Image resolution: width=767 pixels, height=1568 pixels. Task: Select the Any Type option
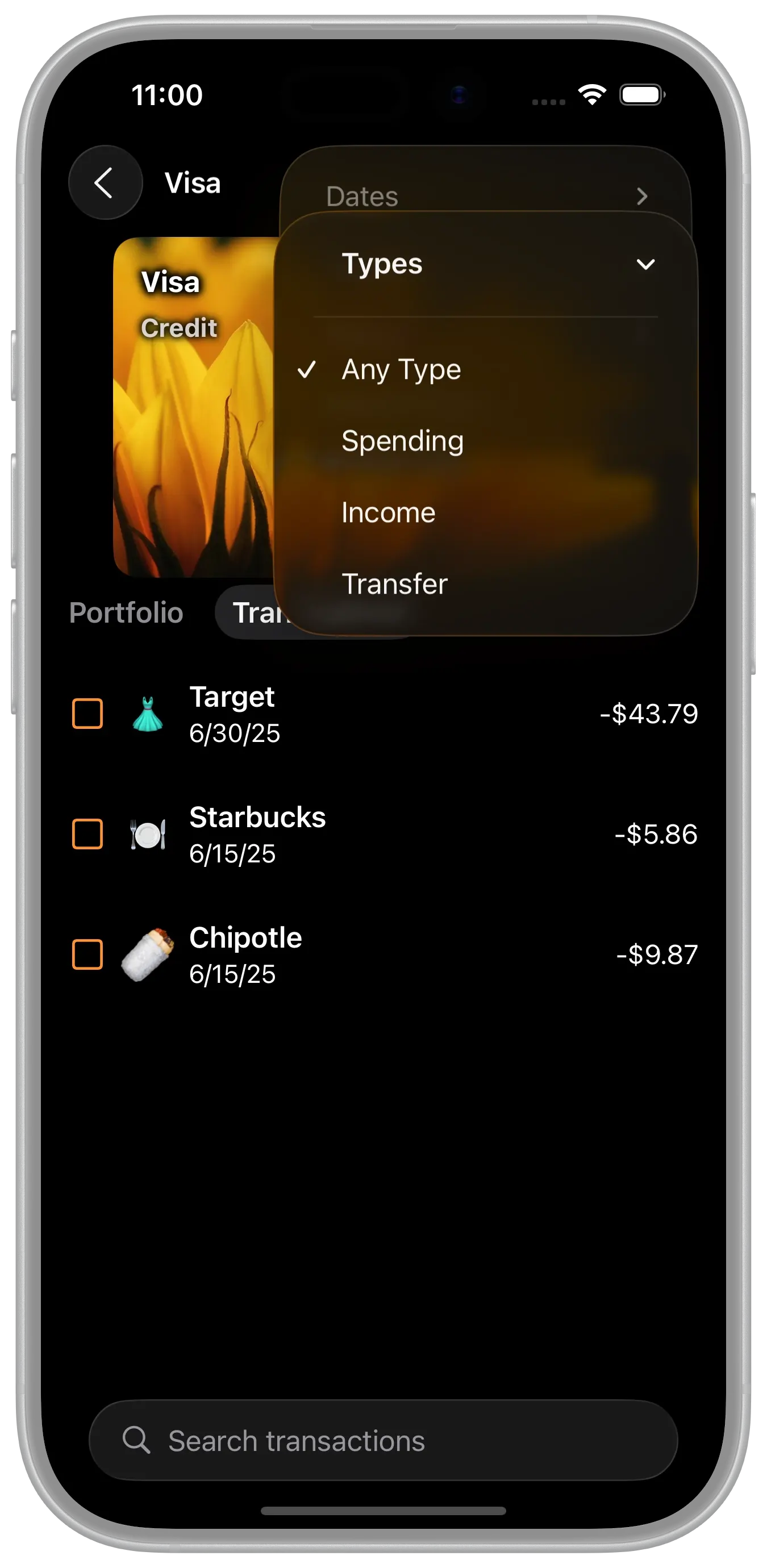[402, 369]
